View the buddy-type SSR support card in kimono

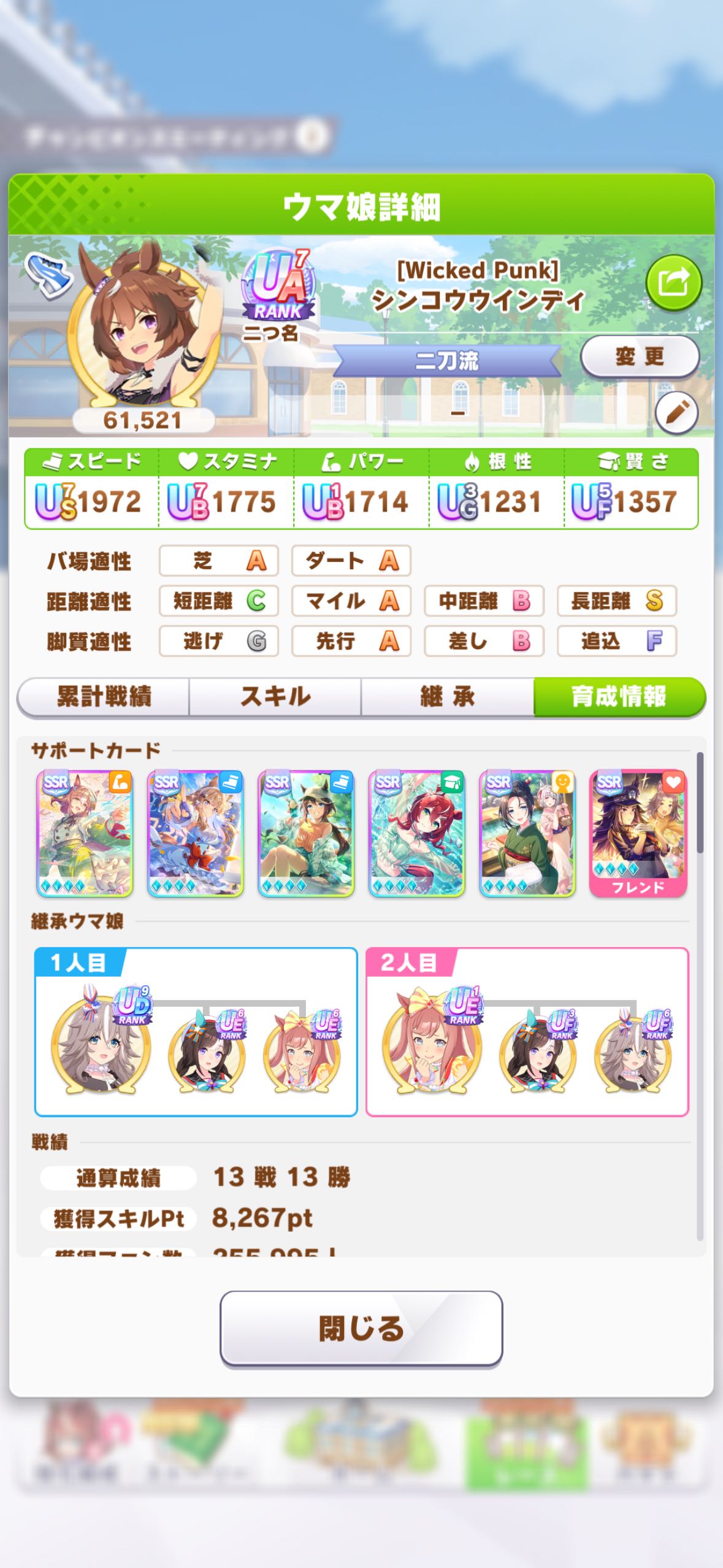pyautogui.click(x=527, y=834)
